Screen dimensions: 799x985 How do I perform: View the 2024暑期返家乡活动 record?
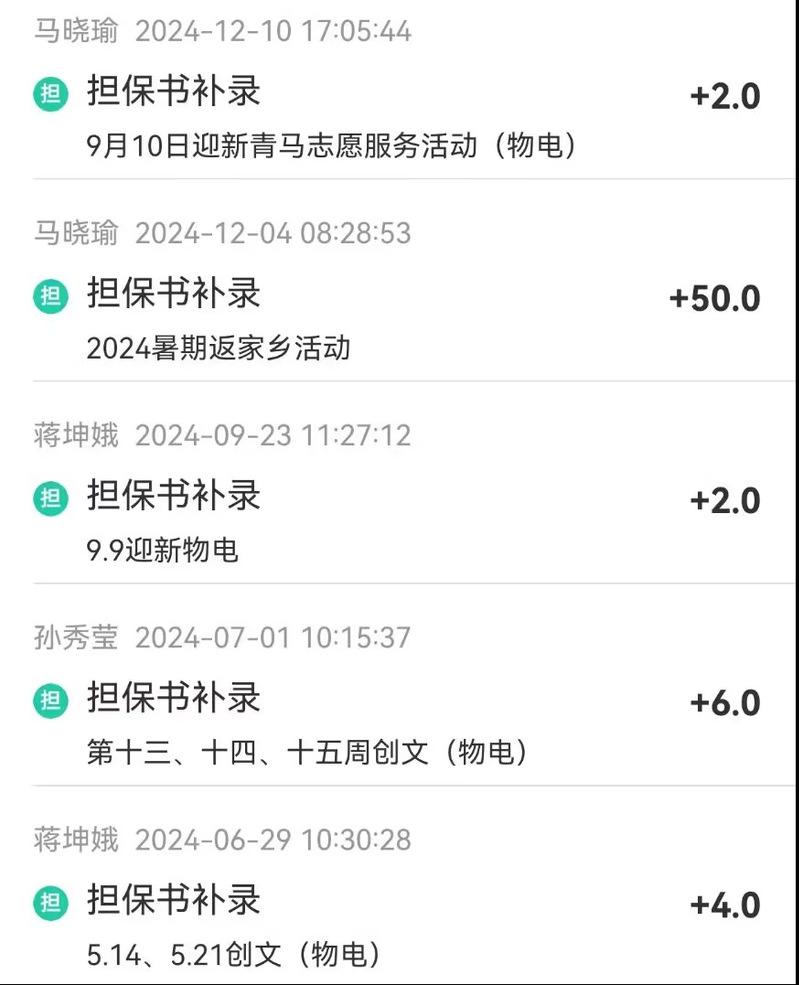[x=219, y=348]
